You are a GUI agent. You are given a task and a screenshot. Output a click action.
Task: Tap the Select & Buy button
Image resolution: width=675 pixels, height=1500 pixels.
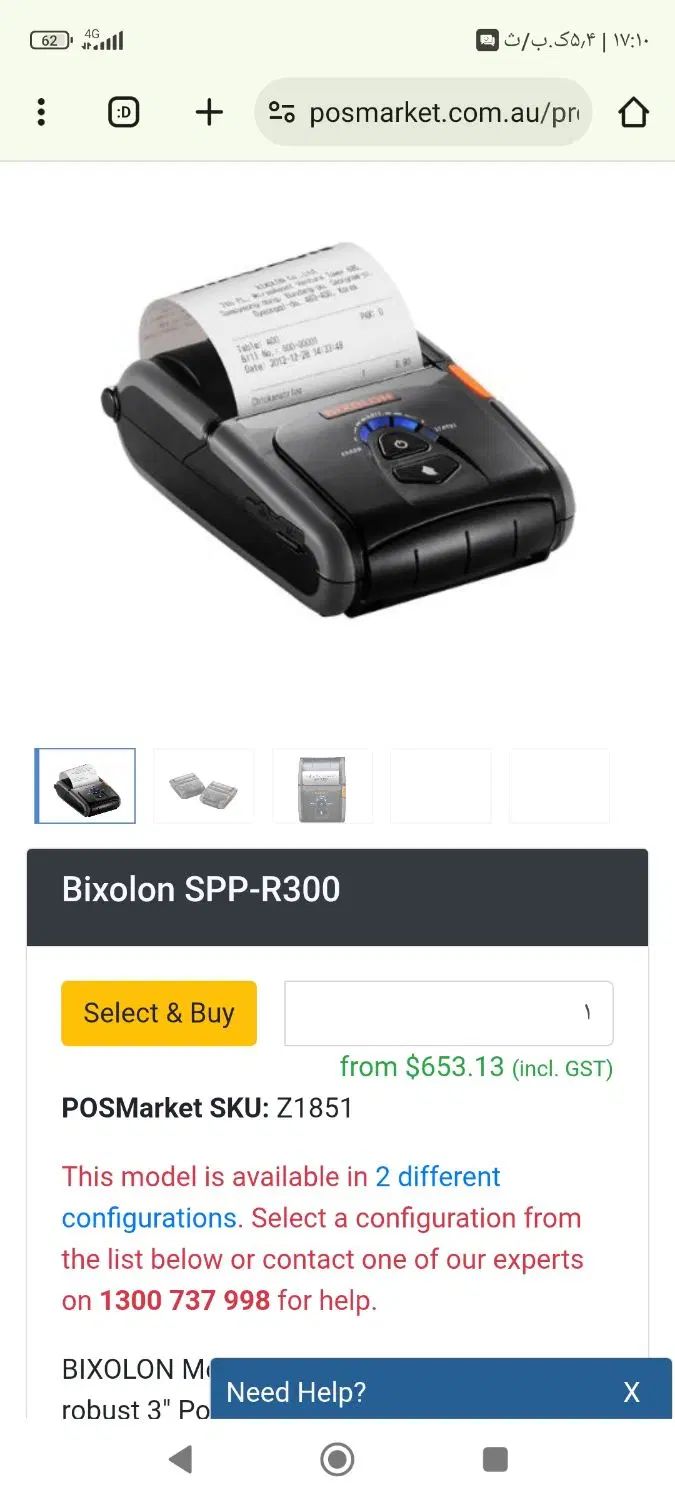[x=159, y=1013]
